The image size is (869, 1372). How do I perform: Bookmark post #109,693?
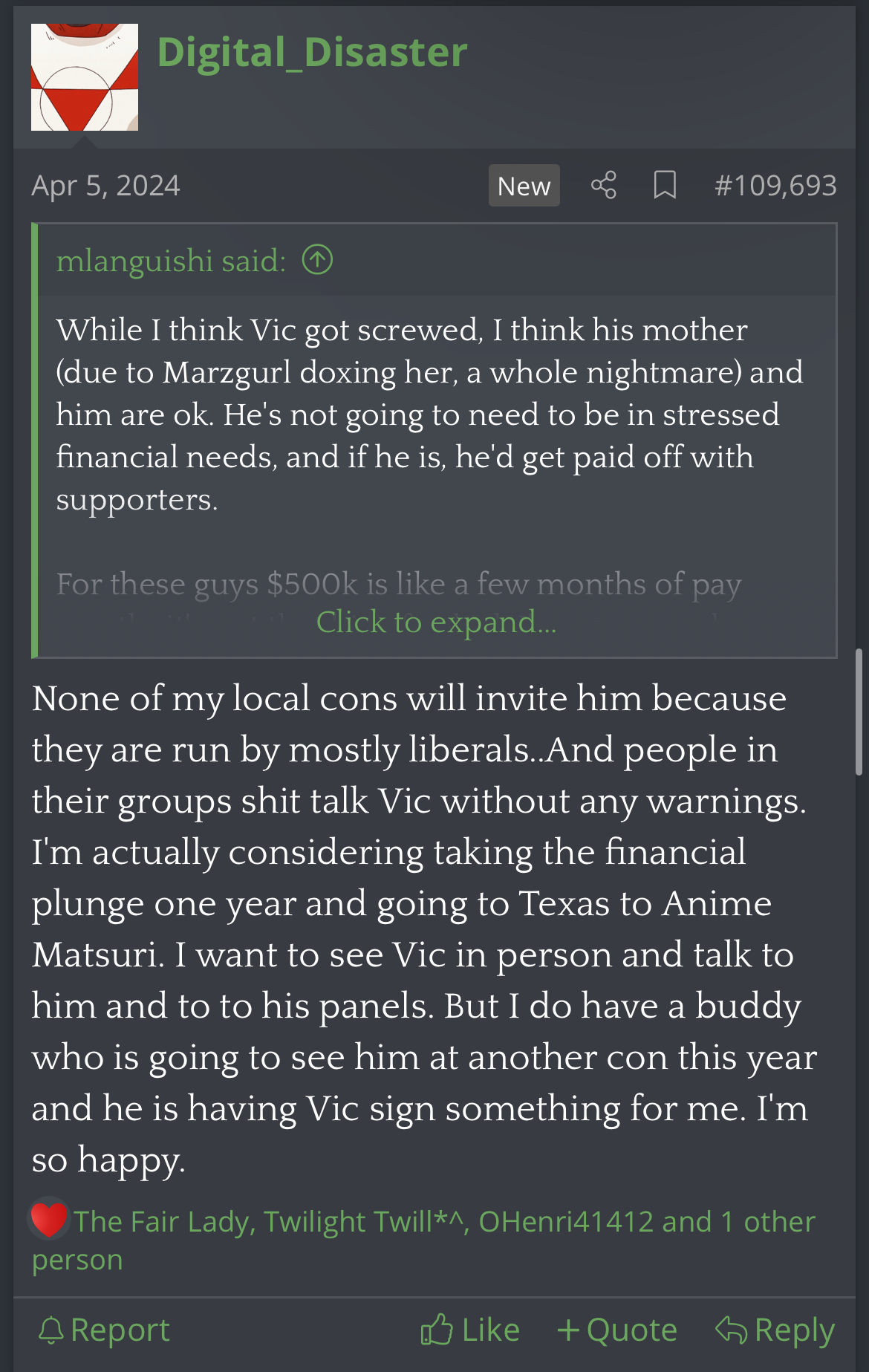click(664, 185)
